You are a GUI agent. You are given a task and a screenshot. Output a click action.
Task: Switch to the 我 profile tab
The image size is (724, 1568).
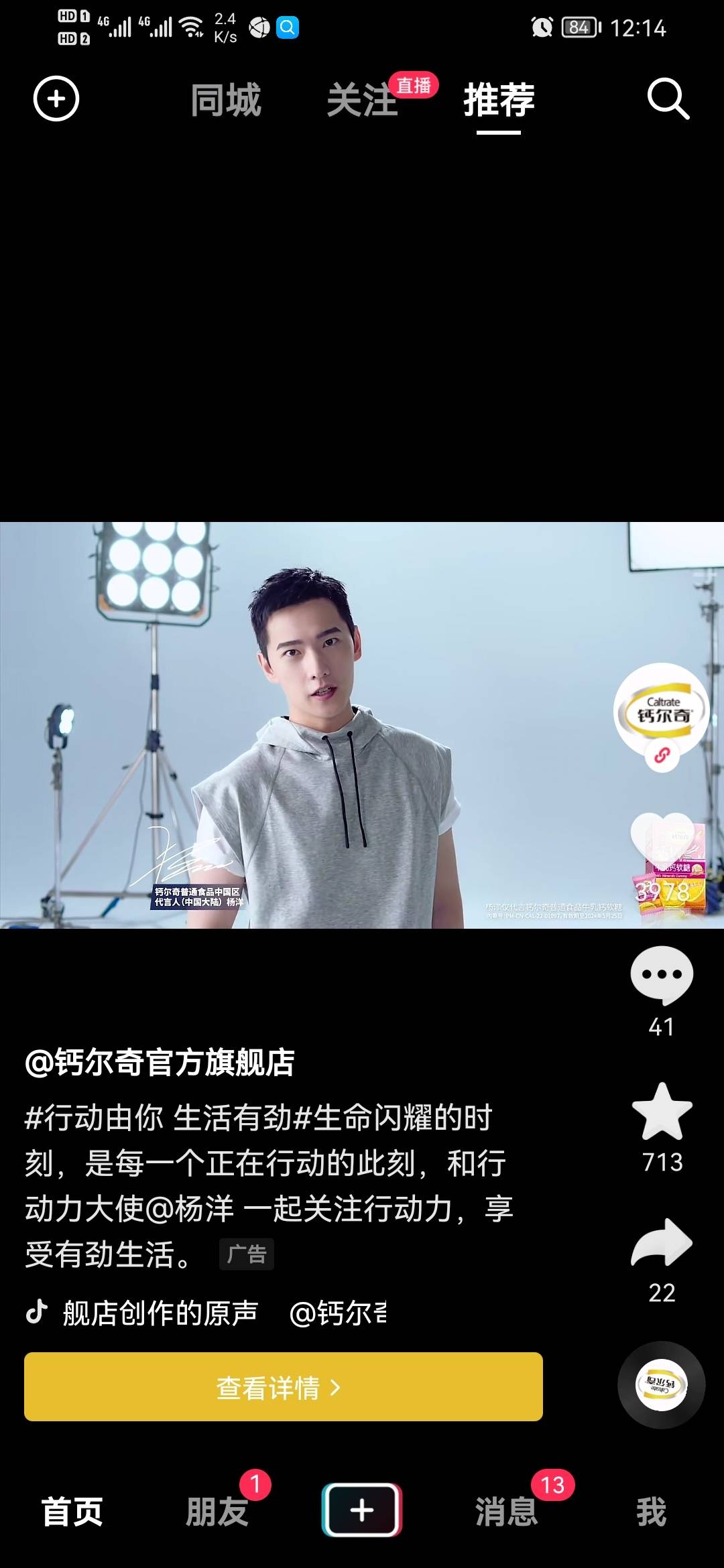click(651, 1512)
